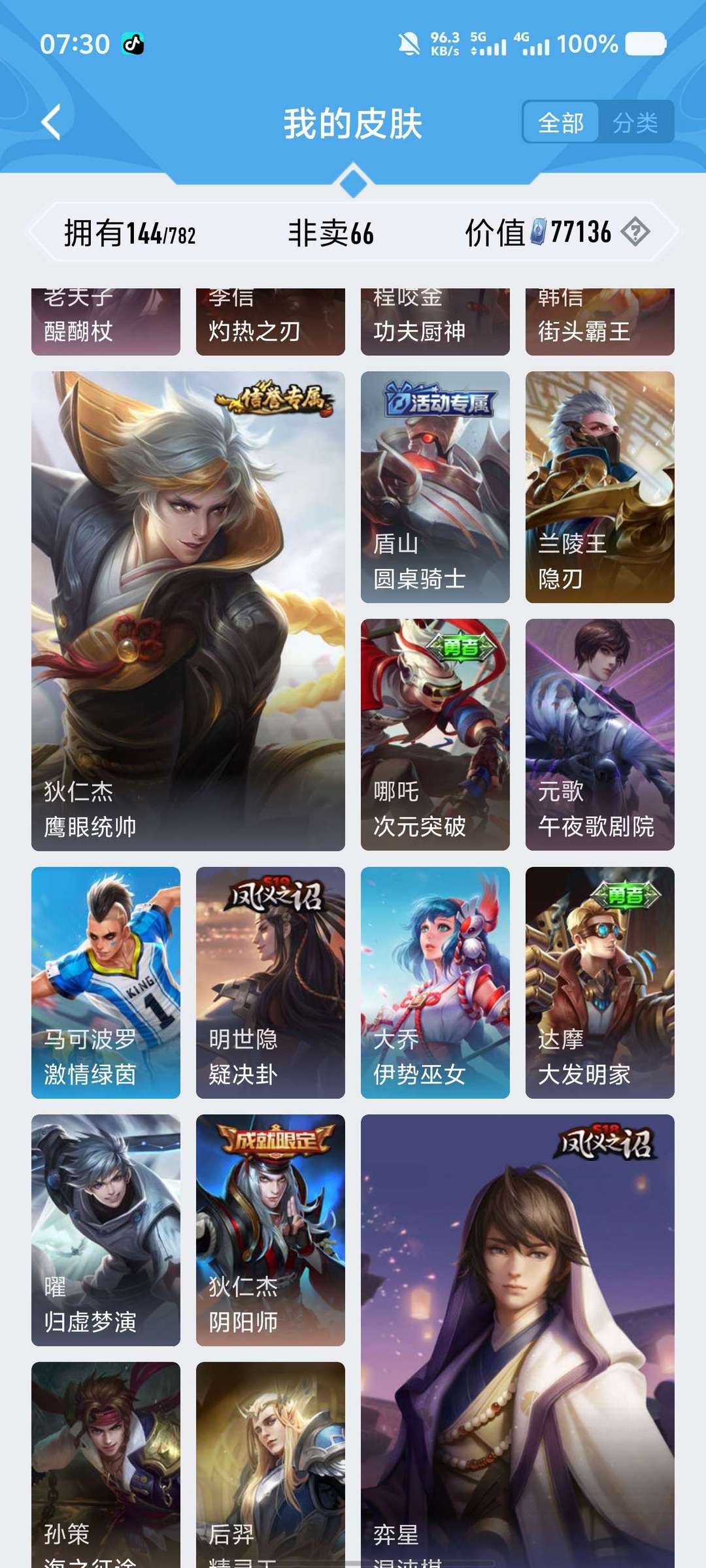Select the 全部 tab
The width and height of the screenshot is (706, 1568).
(560, 122)
